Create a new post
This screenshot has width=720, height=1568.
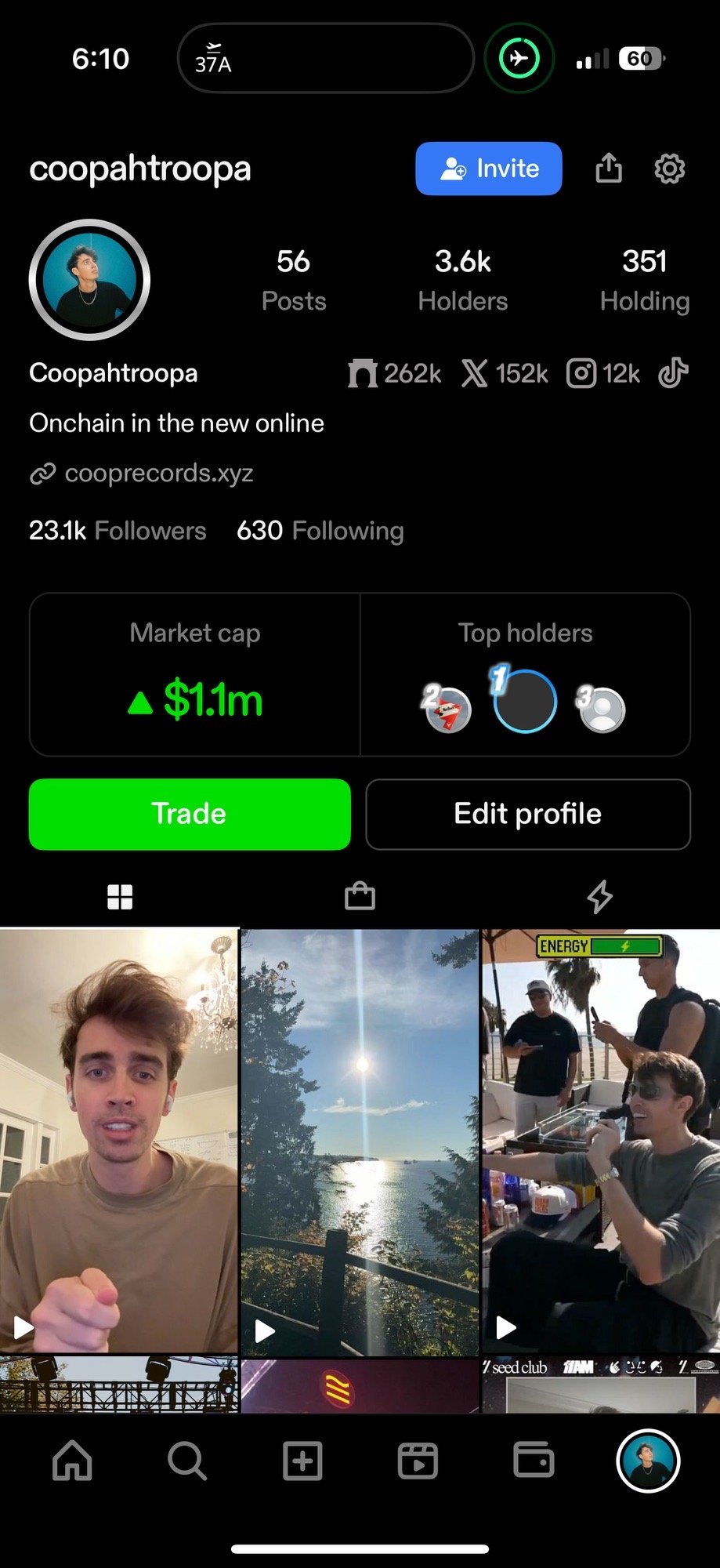click(x=302, y=1461)
